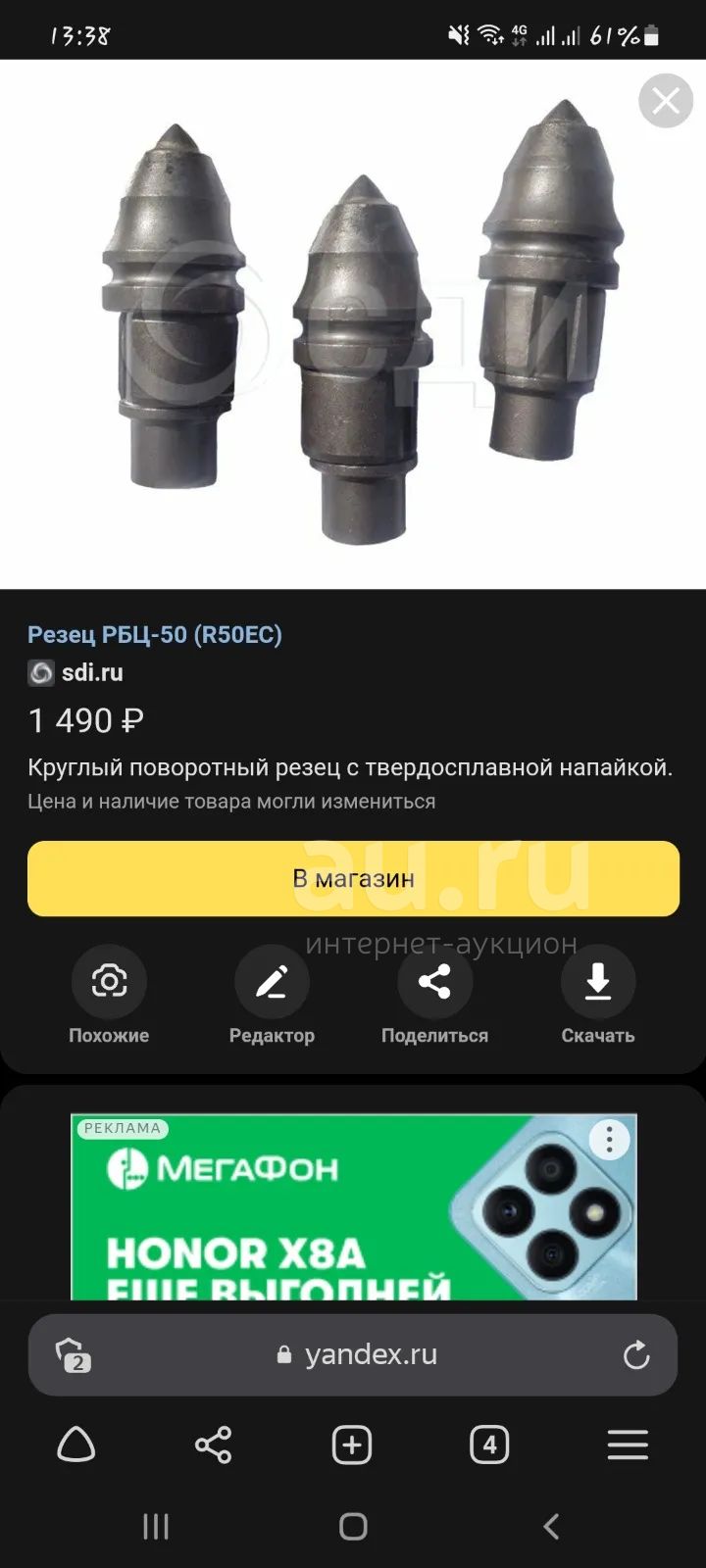Viewport: 706px width, 1568px height.
Task: Open the MegaFon Honor X8A ad banner
Action: [354, 1206]
